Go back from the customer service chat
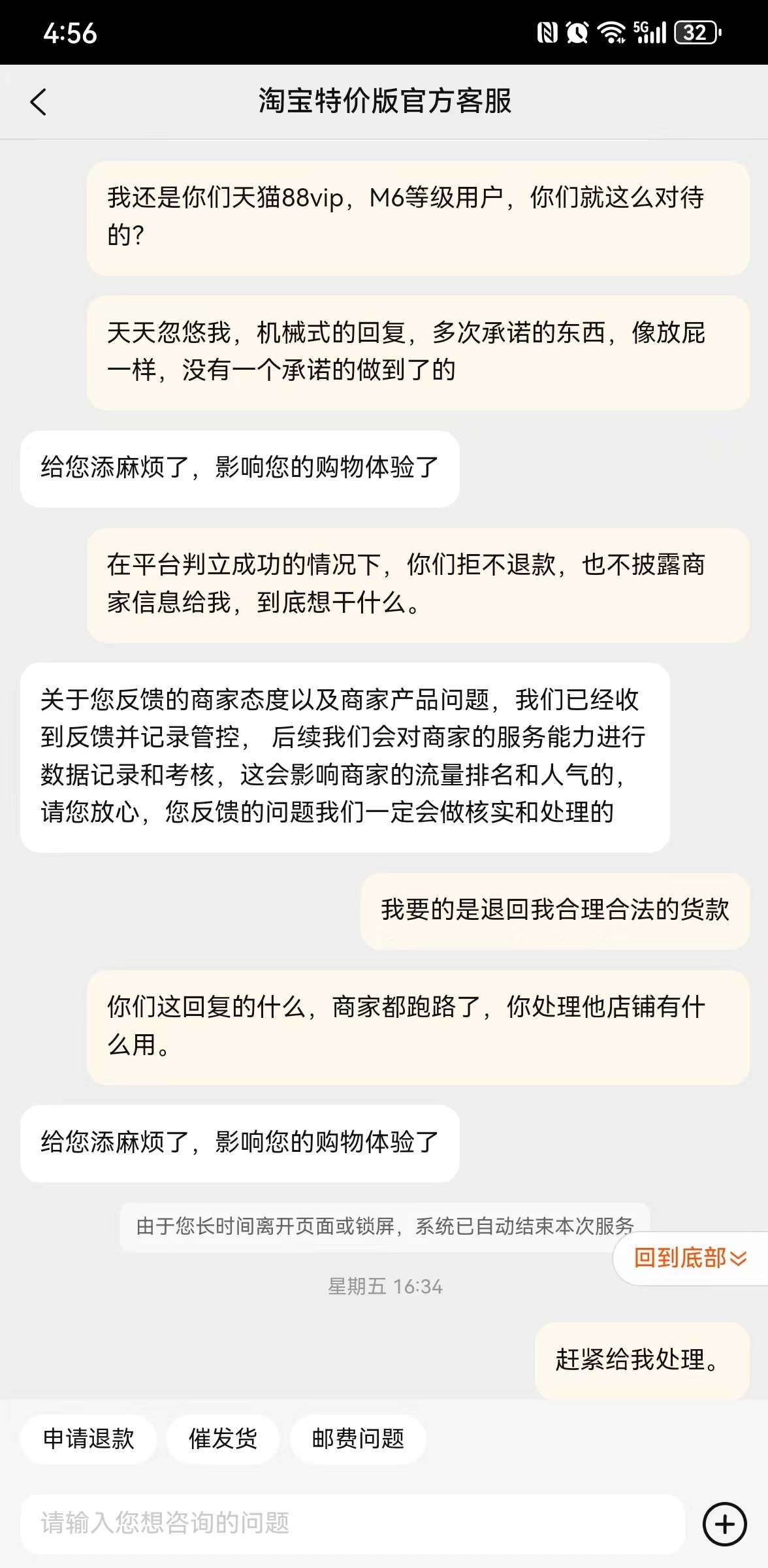The image size is (768, 1568). point(39,102)
